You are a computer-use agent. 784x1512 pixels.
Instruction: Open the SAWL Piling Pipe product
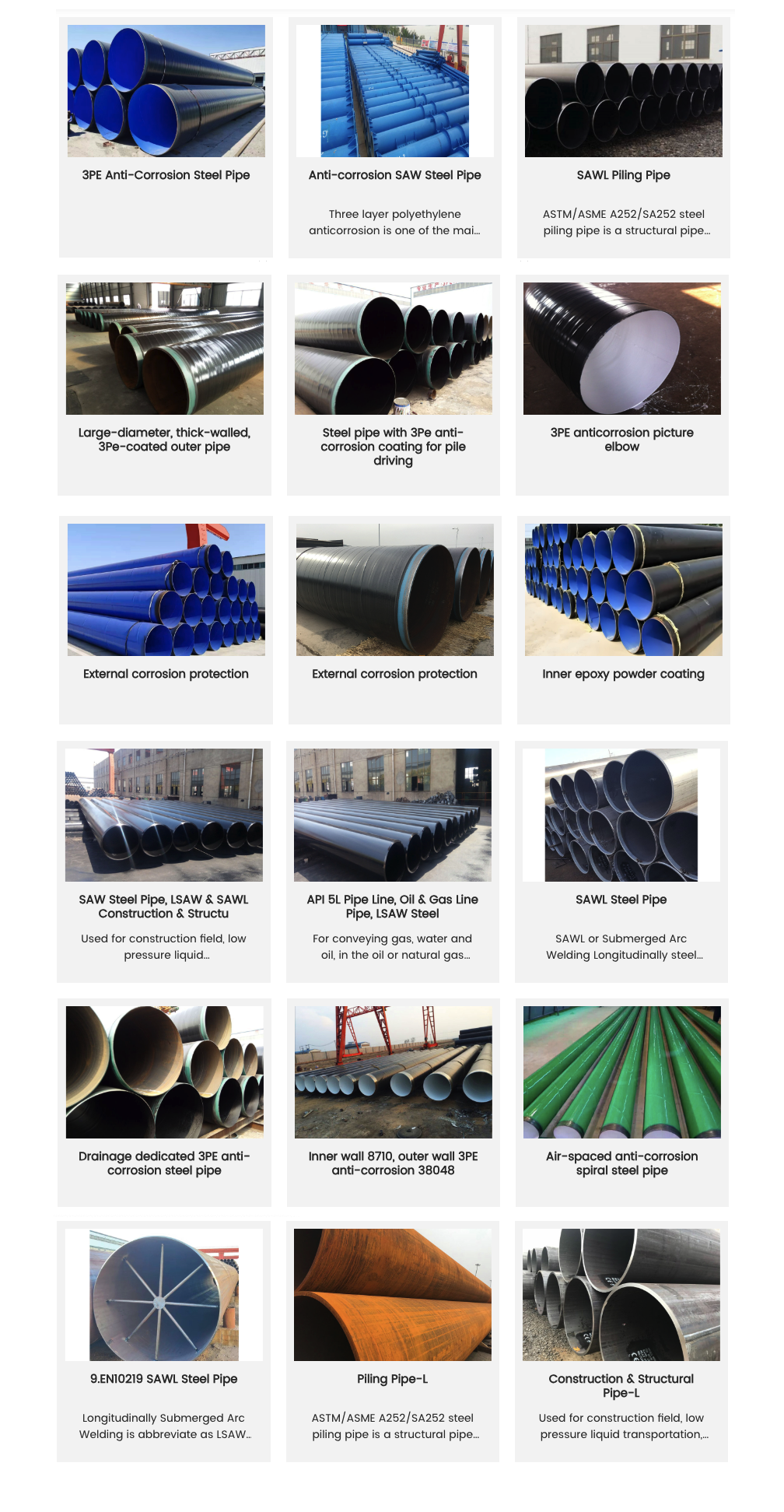pos(623,175)
